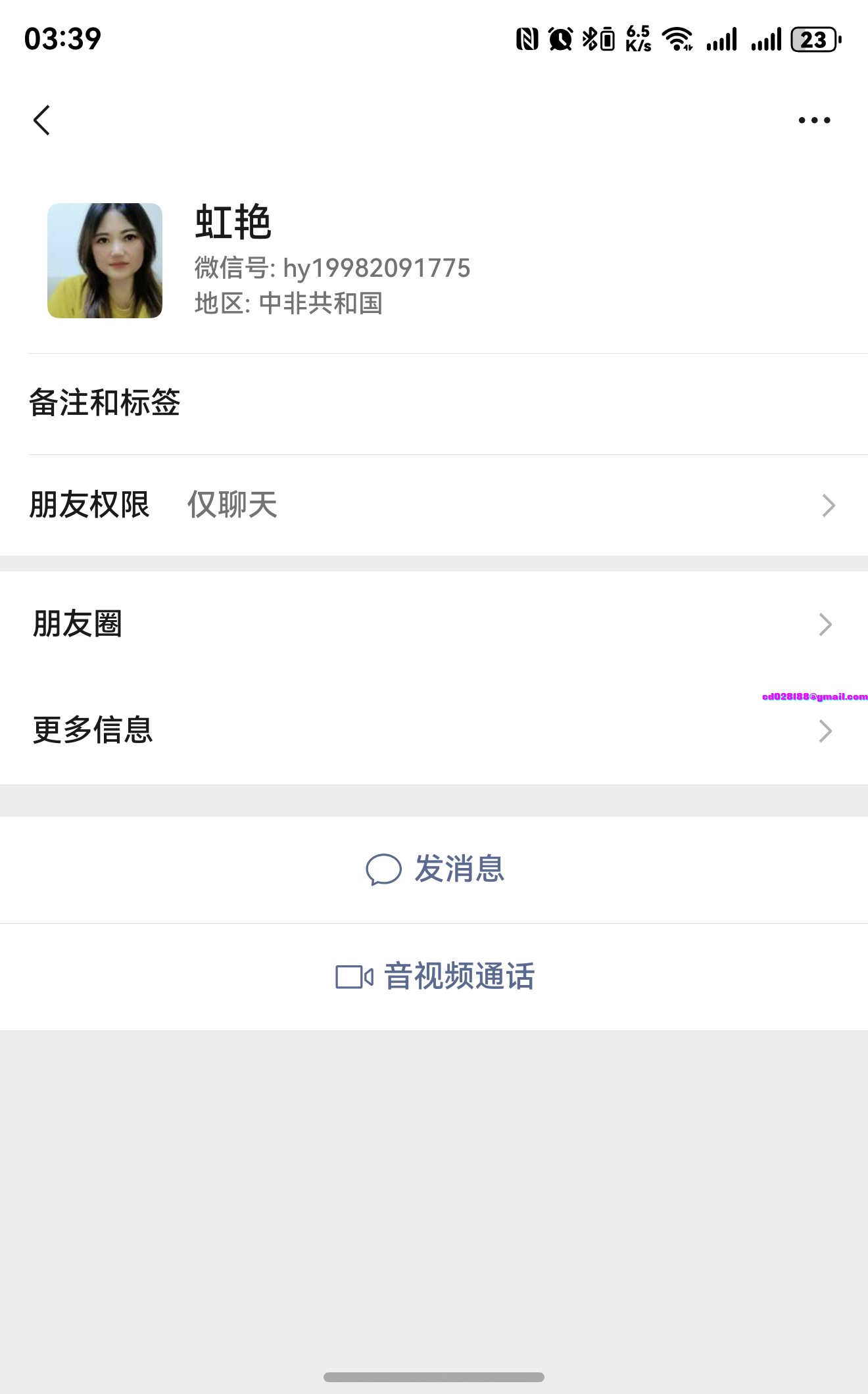The height and width of the screenshot is (1394, 868).
Task: Expand the 朋友权限 settings row
Action: [434, 505]
